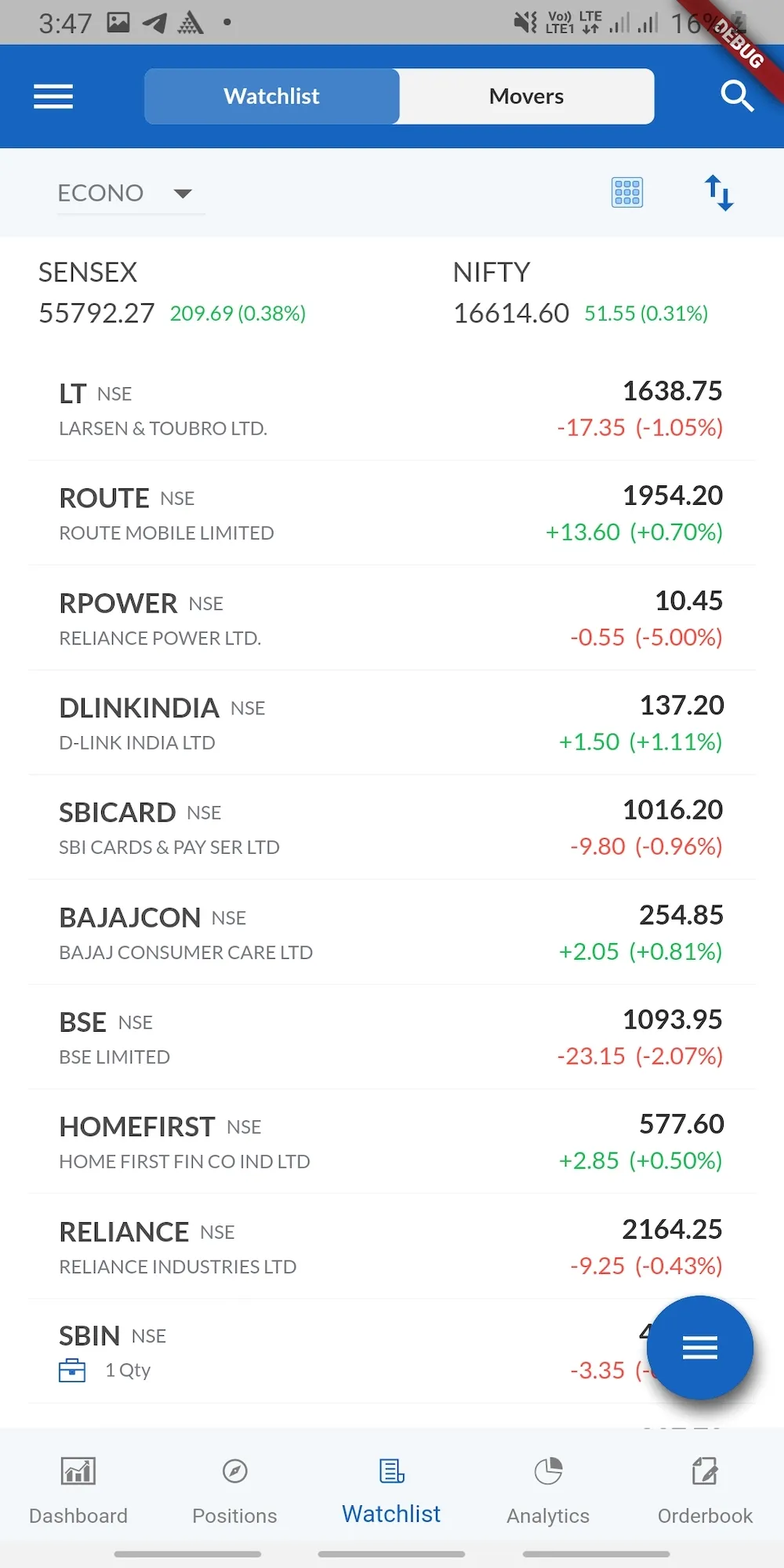Open the search magnifier icon

tap(736, 96)
